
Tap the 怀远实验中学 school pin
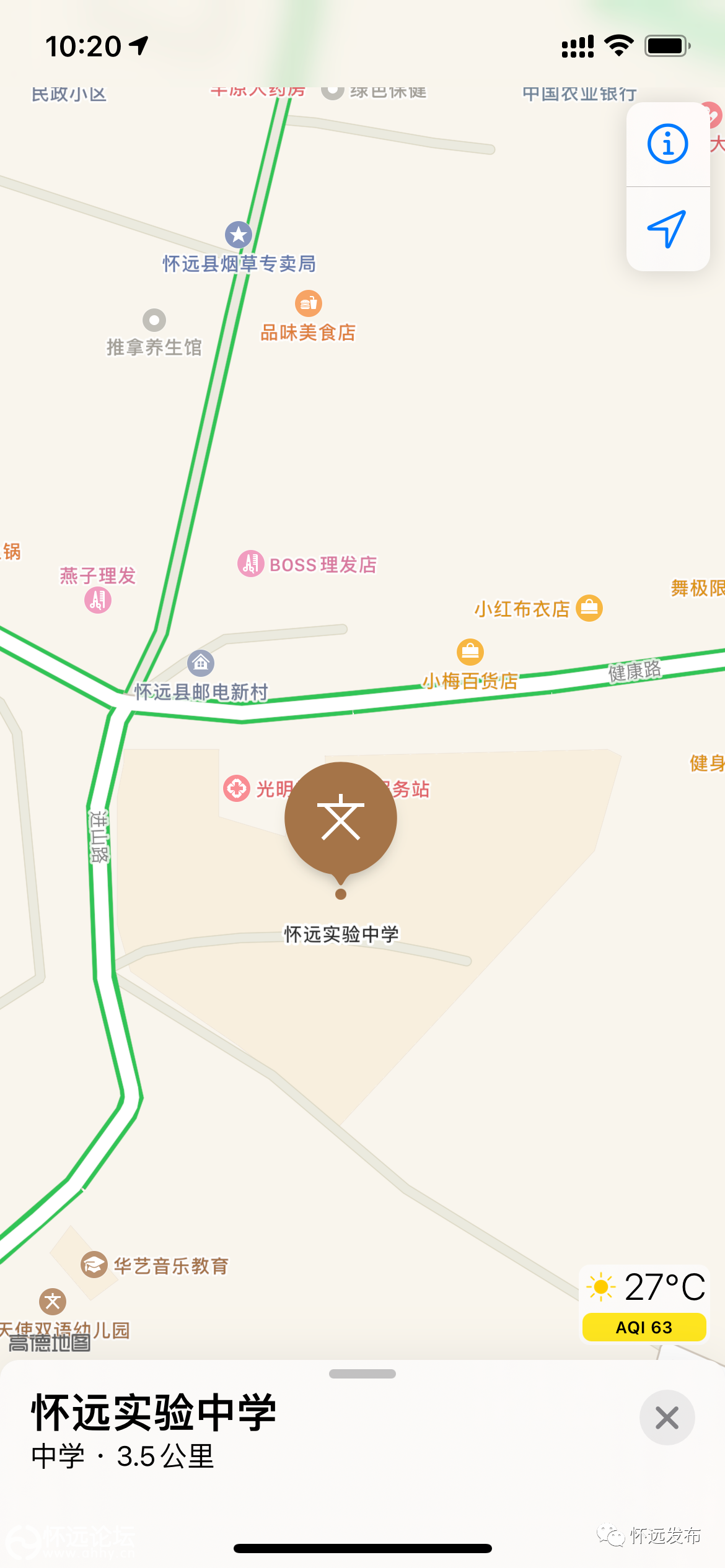340,817
